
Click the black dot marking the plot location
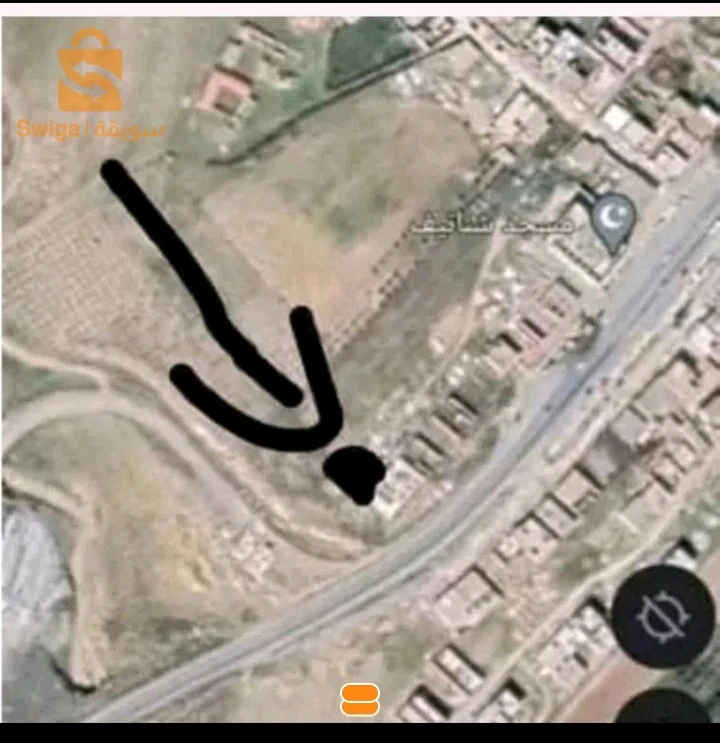click(x=355, y=475)
